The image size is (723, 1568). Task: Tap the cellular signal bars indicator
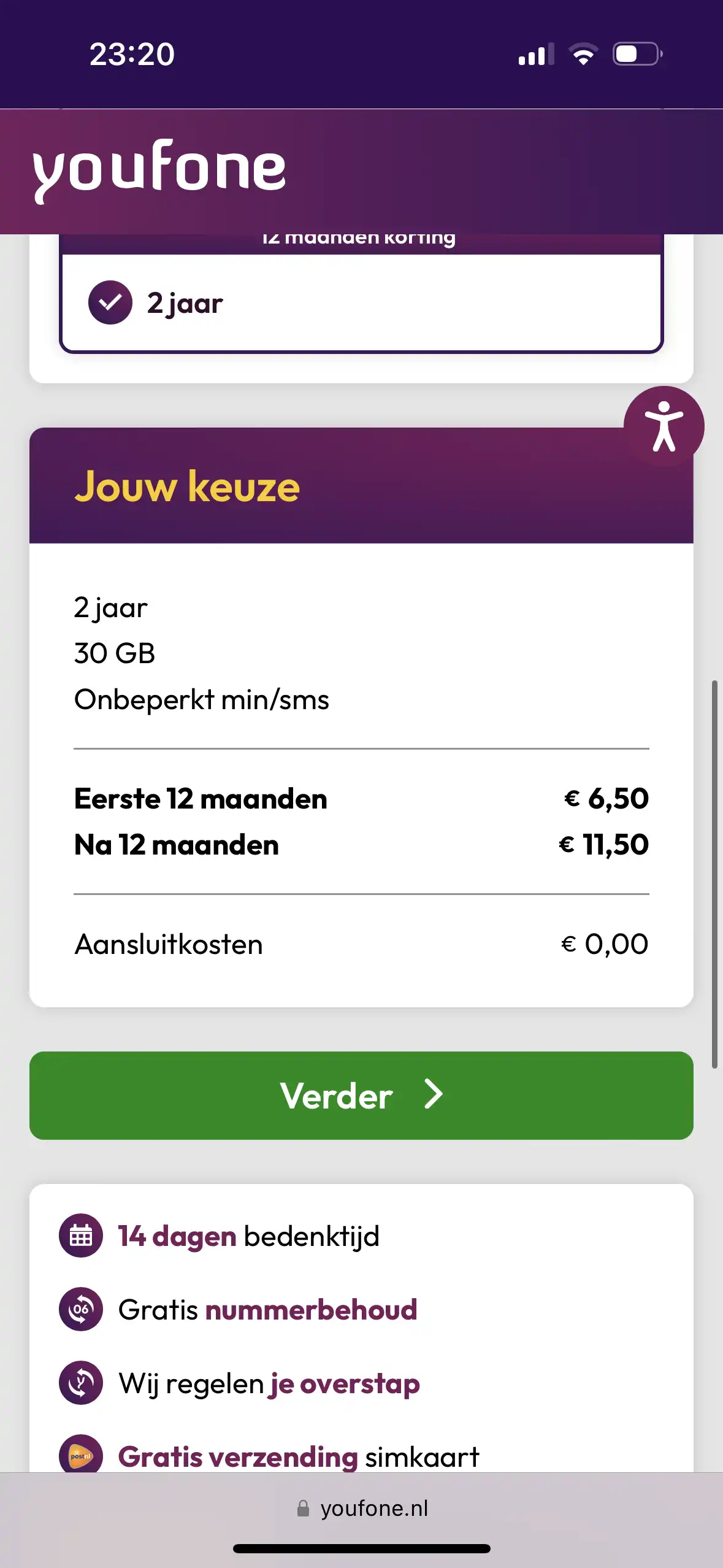point(536,55)
